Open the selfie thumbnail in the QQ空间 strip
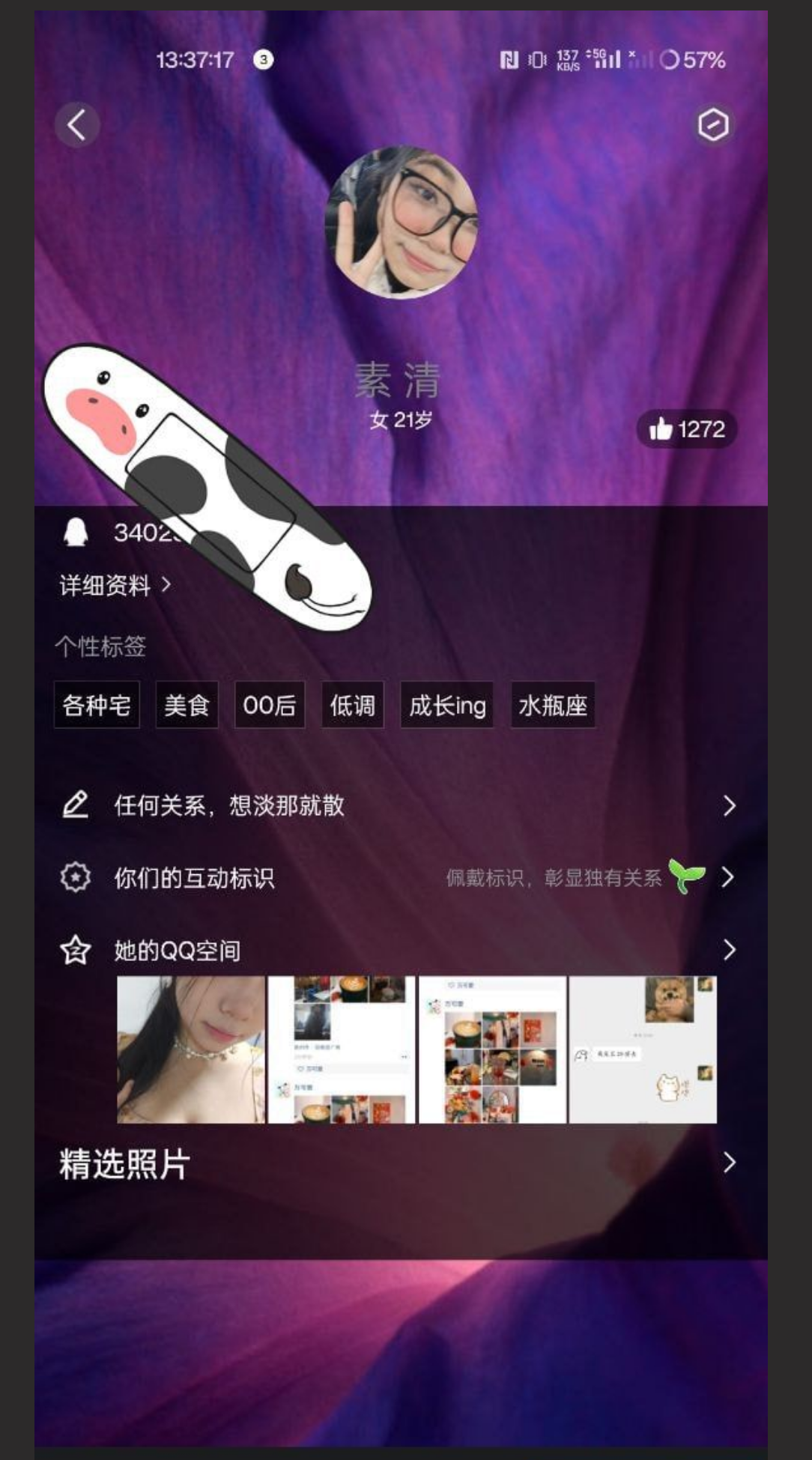 (191, 1044)
